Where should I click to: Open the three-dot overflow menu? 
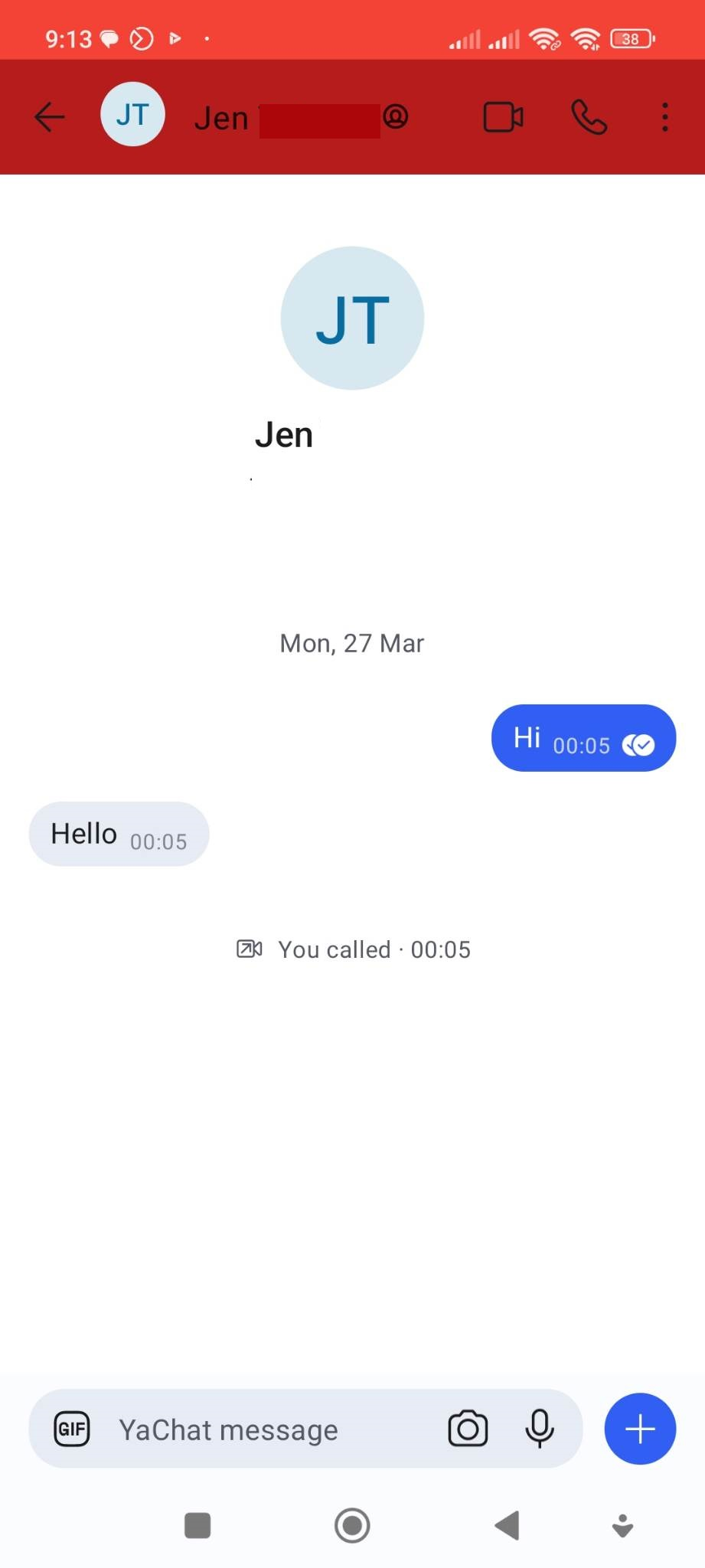664,118
